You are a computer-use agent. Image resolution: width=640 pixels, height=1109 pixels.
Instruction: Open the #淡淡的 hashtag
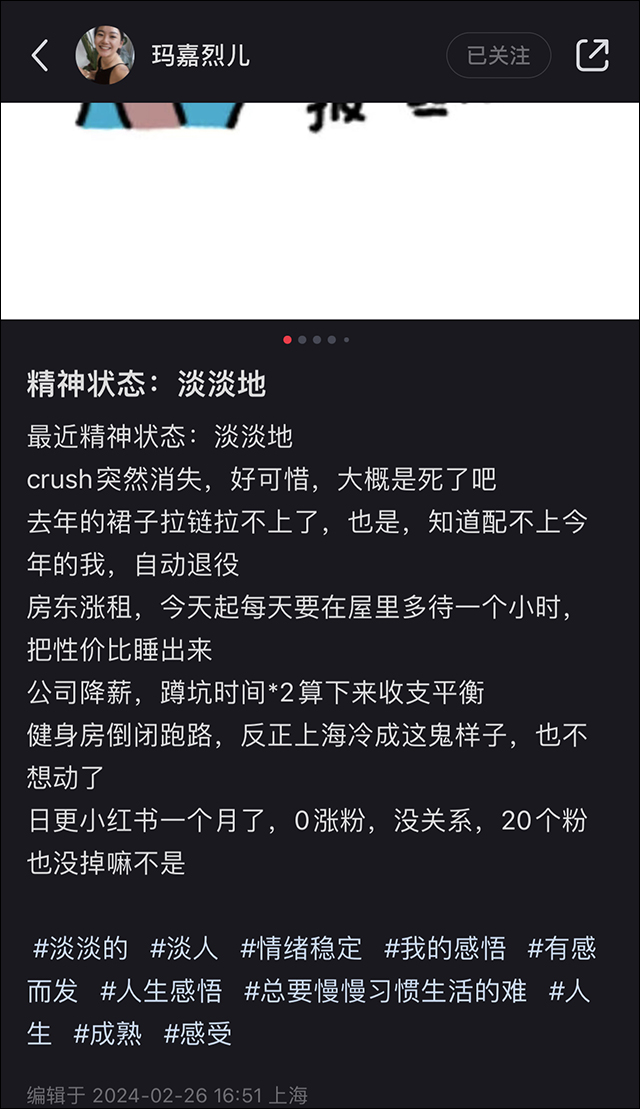tap(81, 947)
